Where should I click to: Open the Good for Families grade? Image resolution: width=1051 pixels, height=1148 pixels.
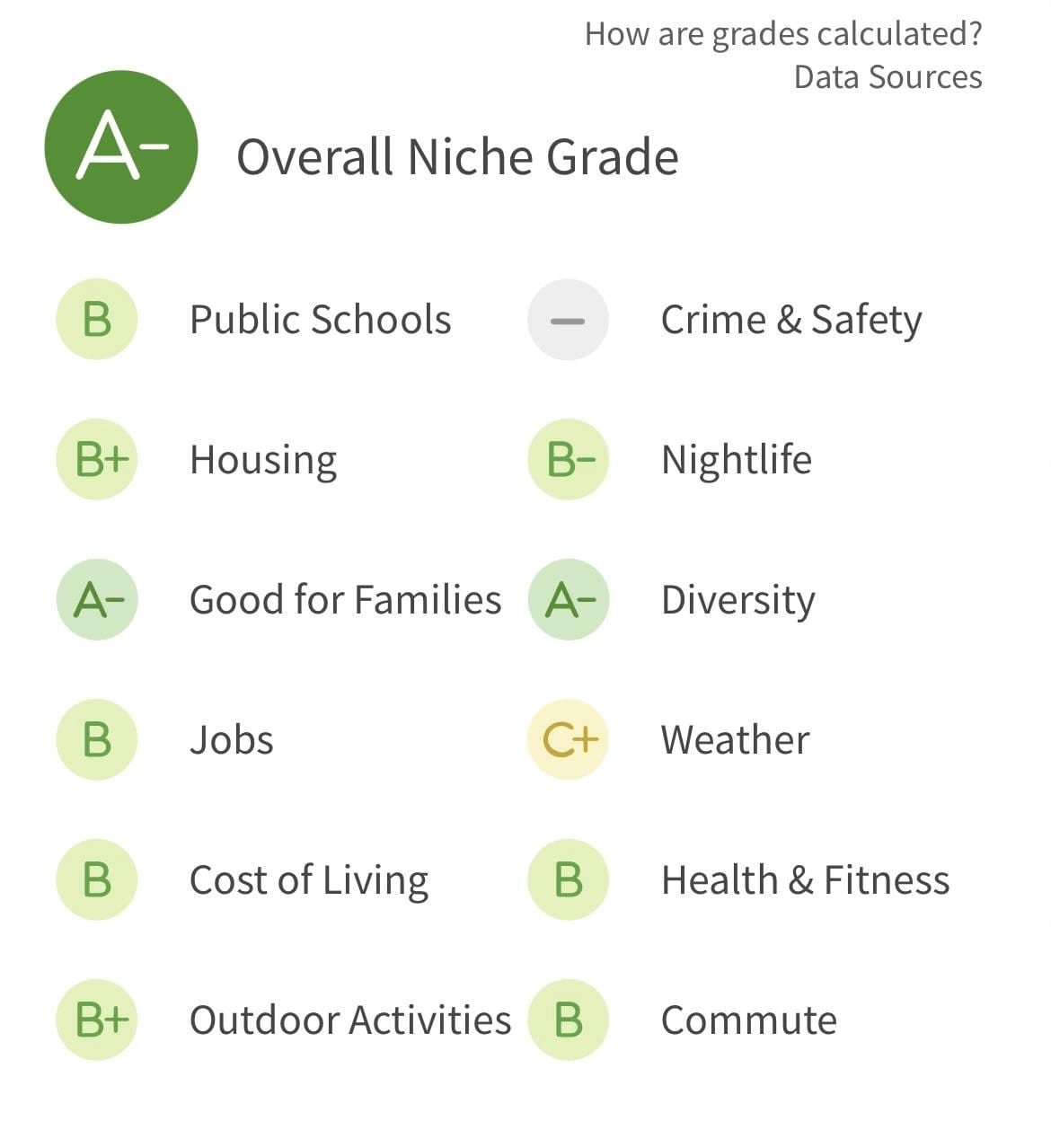point(345,600)
